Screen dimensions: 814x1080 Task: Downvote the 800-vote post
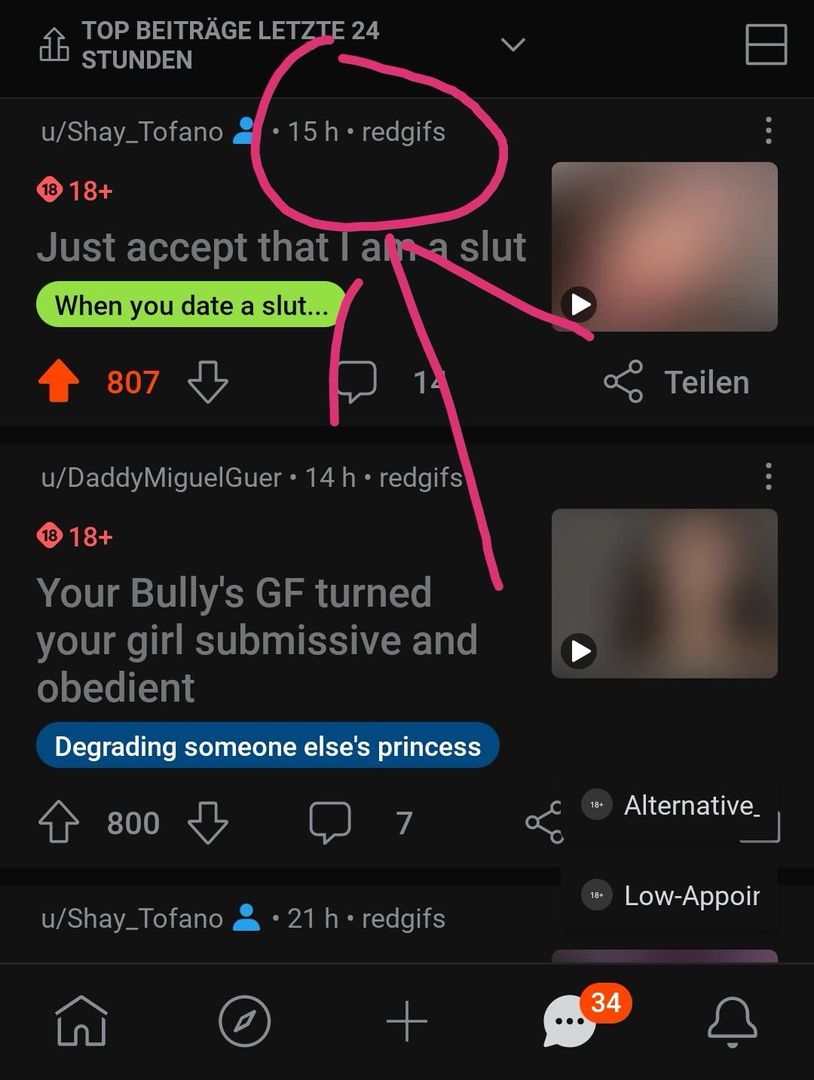208,823
